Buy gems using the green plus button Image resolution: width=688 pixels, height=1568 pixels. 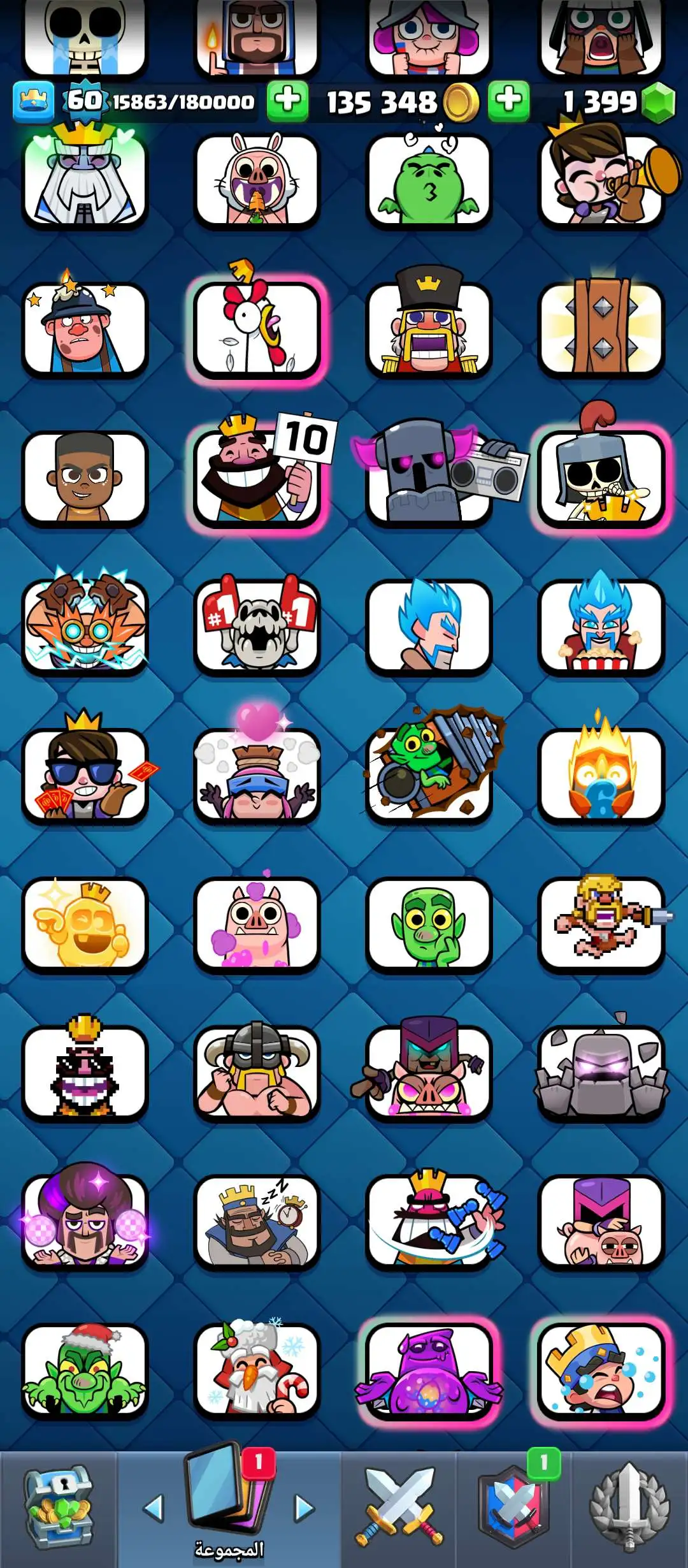pos(508,101)
